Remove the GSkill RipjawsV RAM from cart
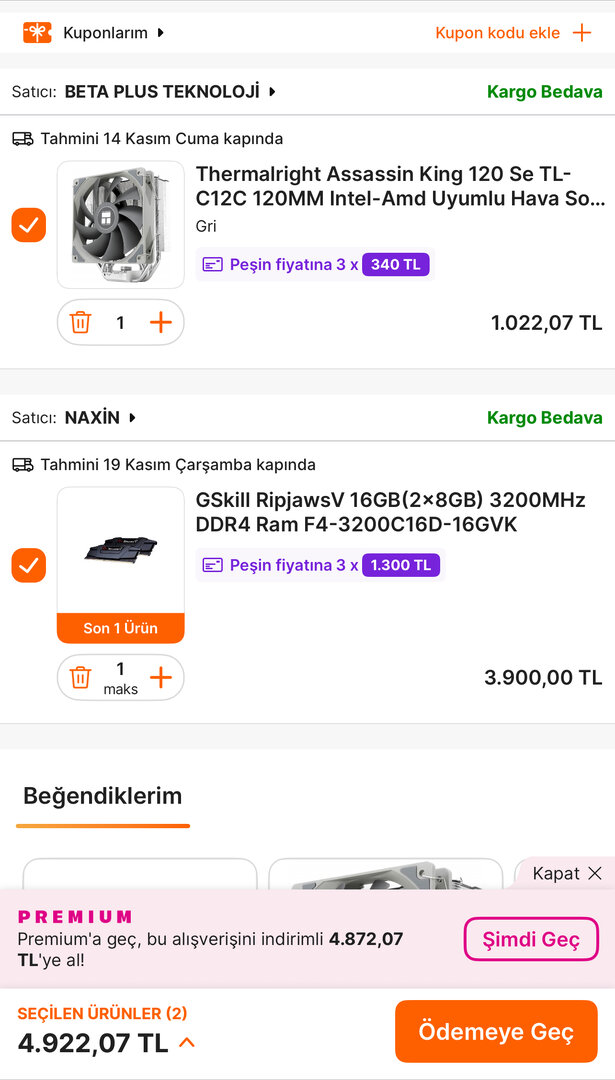 (80, 677)
